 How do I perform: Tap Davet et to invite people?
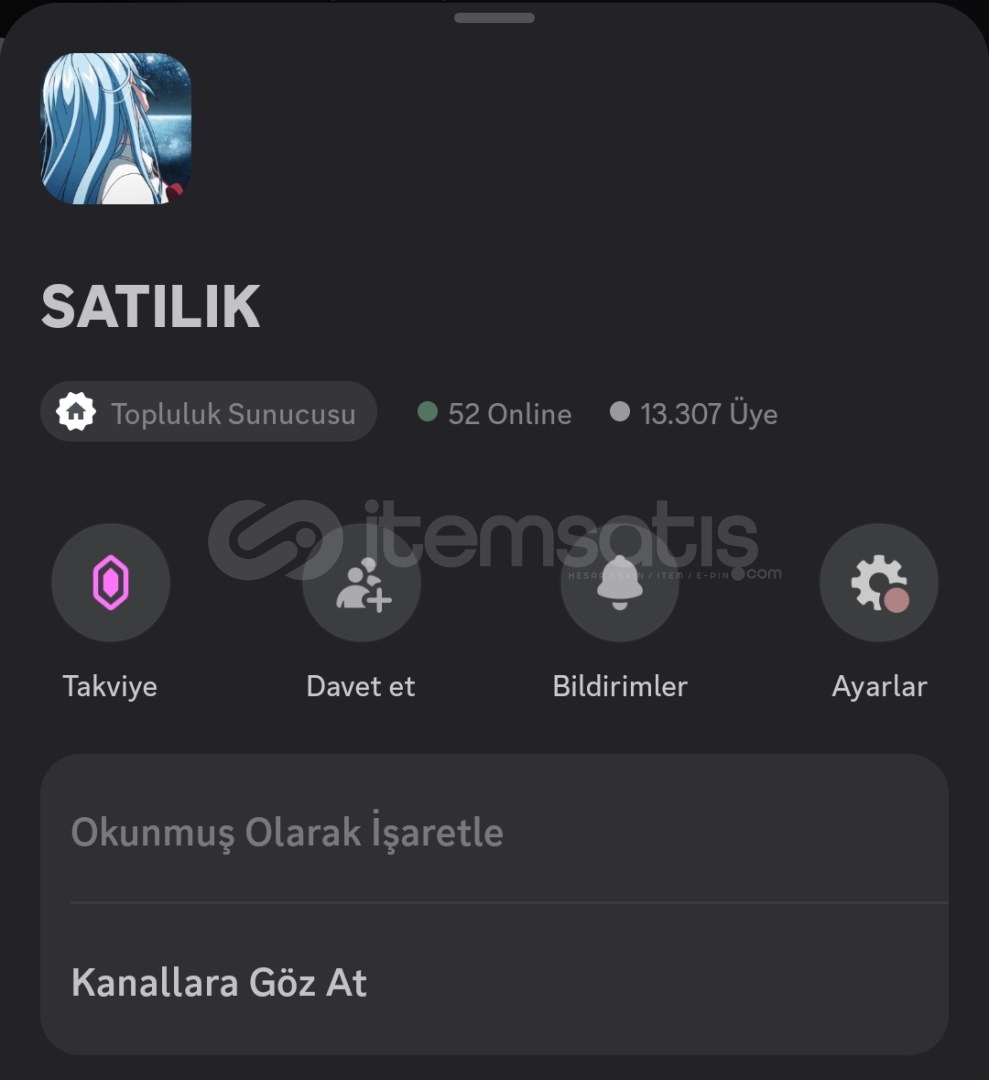[x=361, y=583]
